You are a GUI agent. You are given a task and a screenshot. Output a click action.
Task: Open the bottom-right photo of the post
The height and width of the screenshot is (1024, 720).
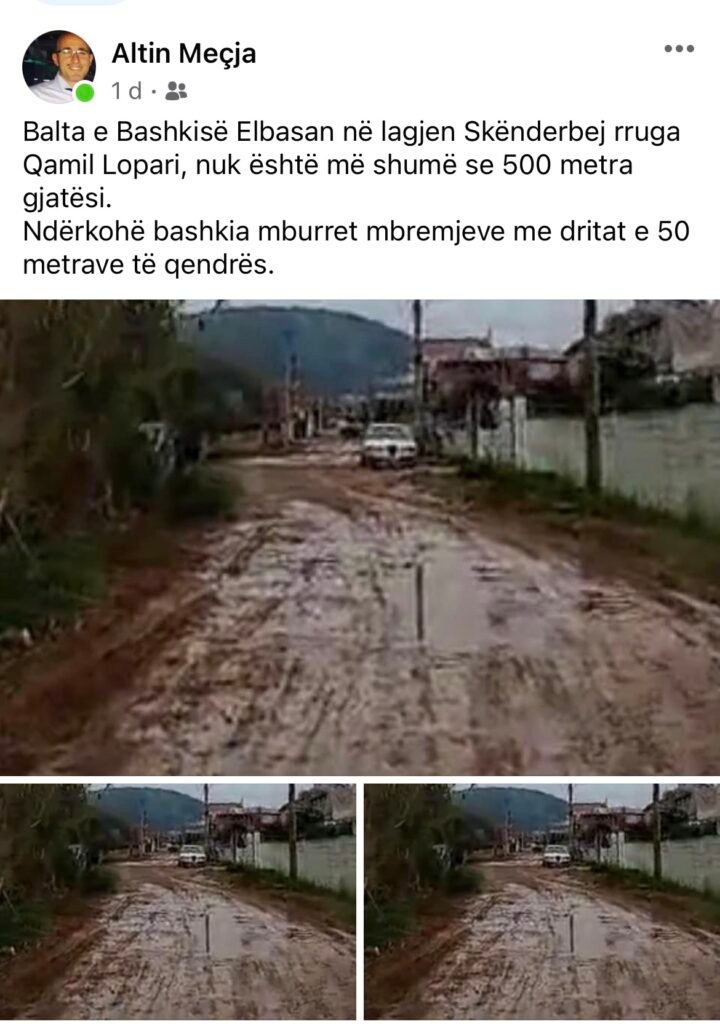[541, 900]
